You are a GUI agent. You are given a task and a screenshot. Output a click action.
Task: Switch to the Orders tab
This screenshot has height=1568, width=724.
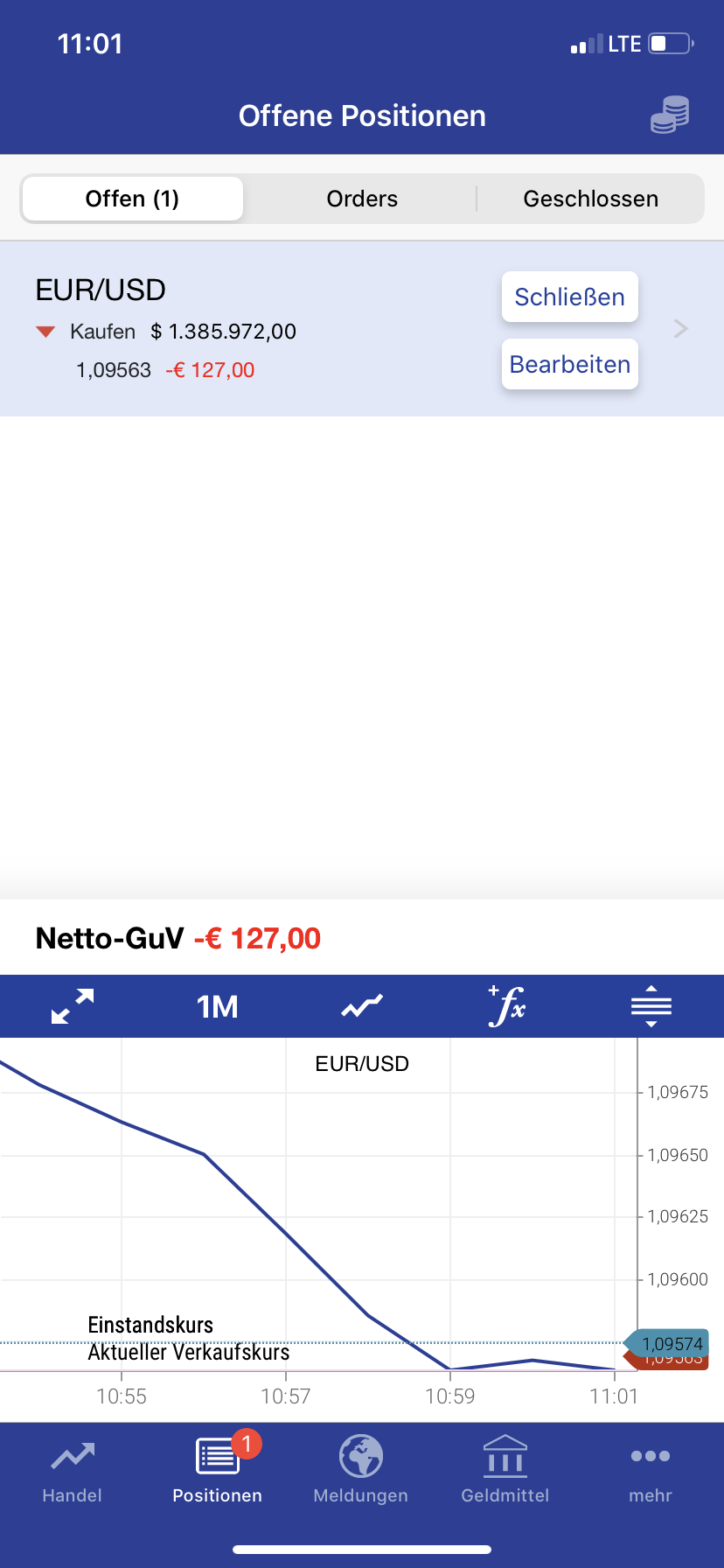(362, 199)
